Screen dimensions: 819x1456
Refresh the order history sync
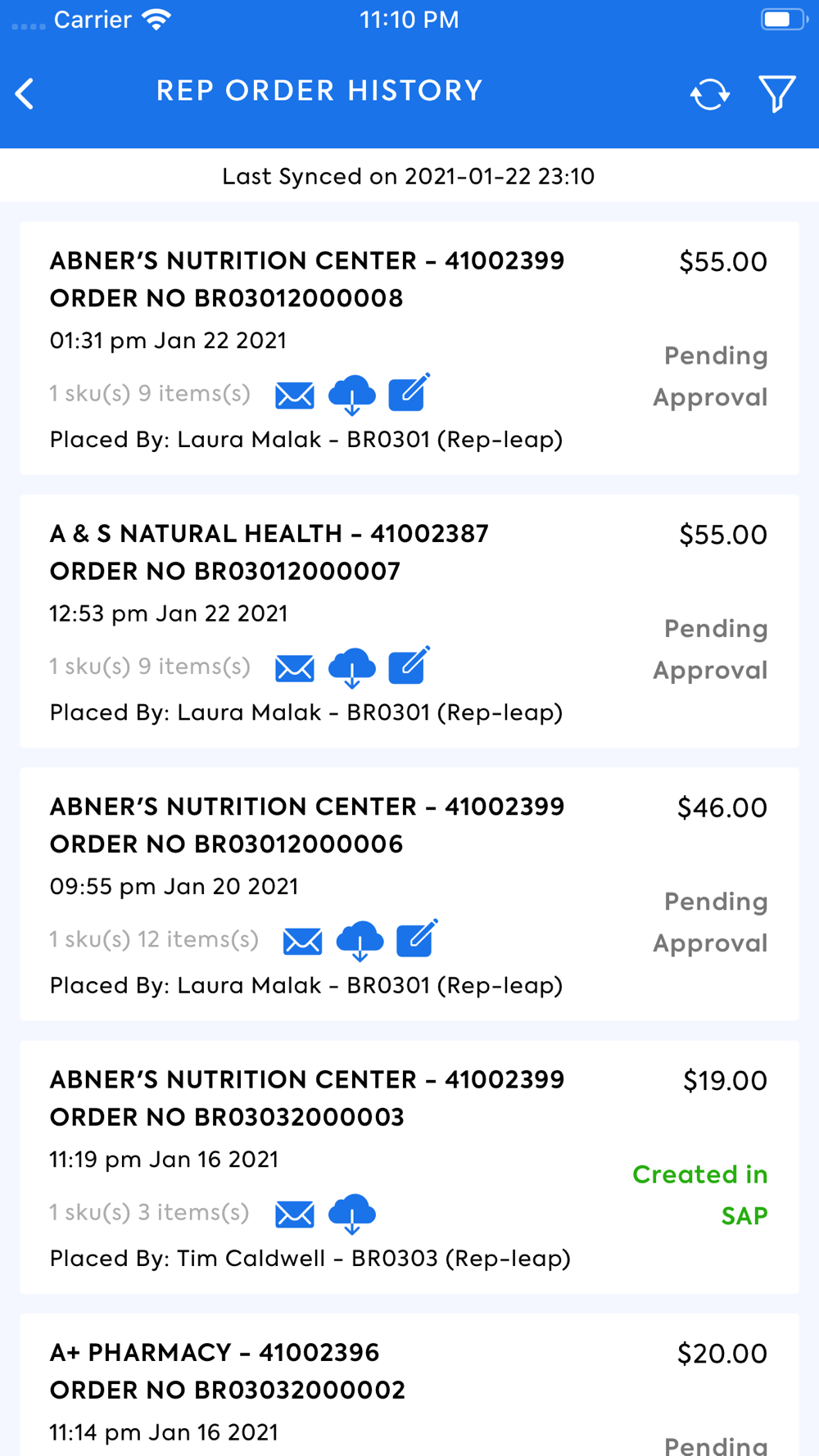coord(709,94)
